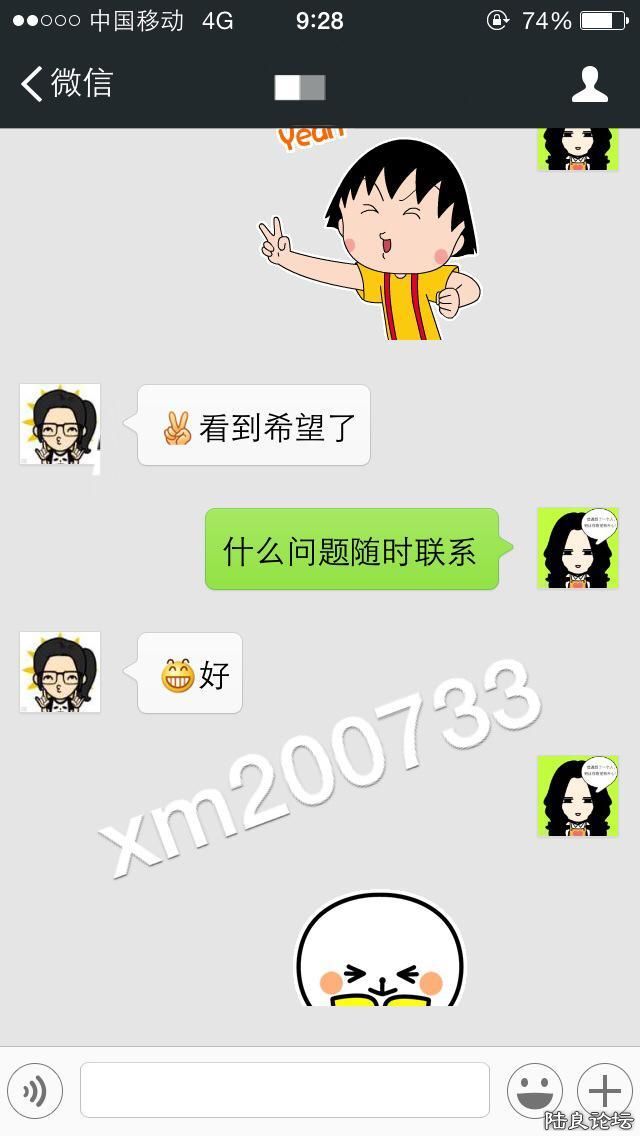This screenshot has width=640, height=1136.
Task: Open the sender avatar beside 看到希望了
Action: [60, 424]
